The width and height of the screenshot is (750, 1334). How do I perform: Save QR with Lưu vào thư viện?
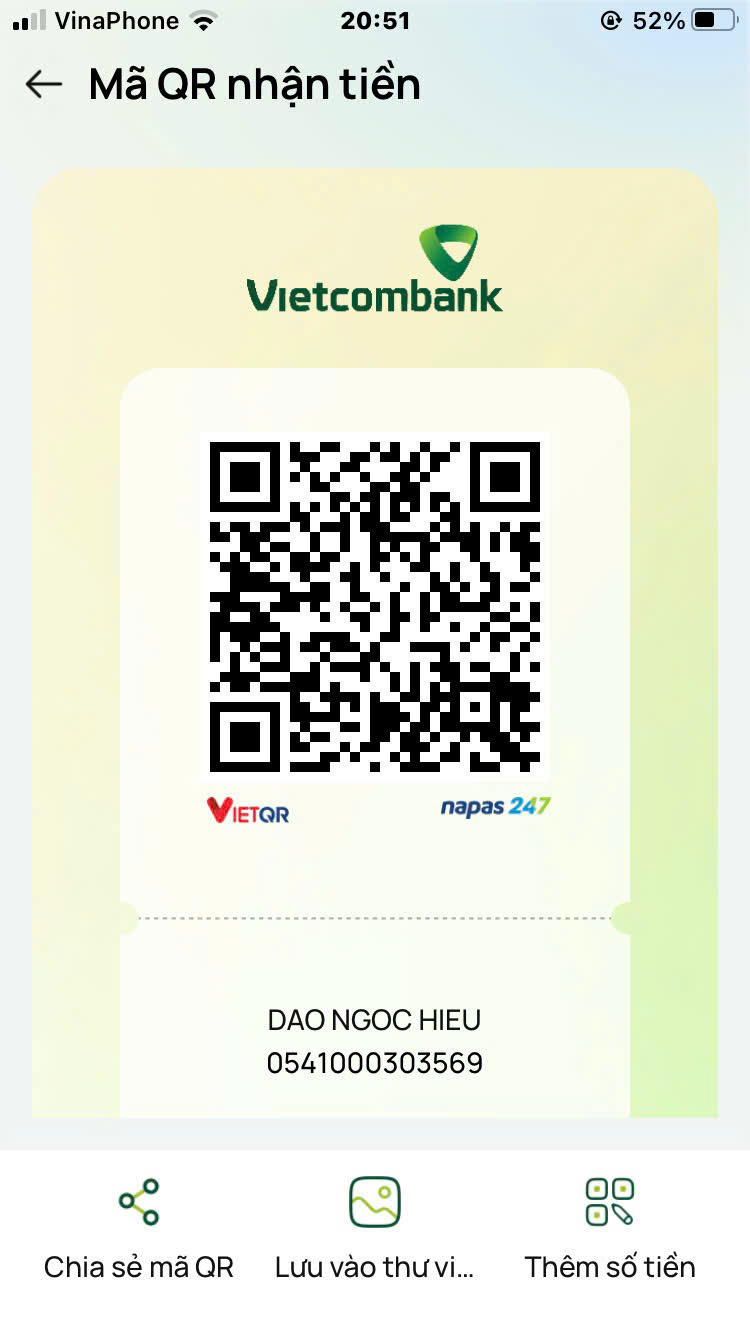375,1229
